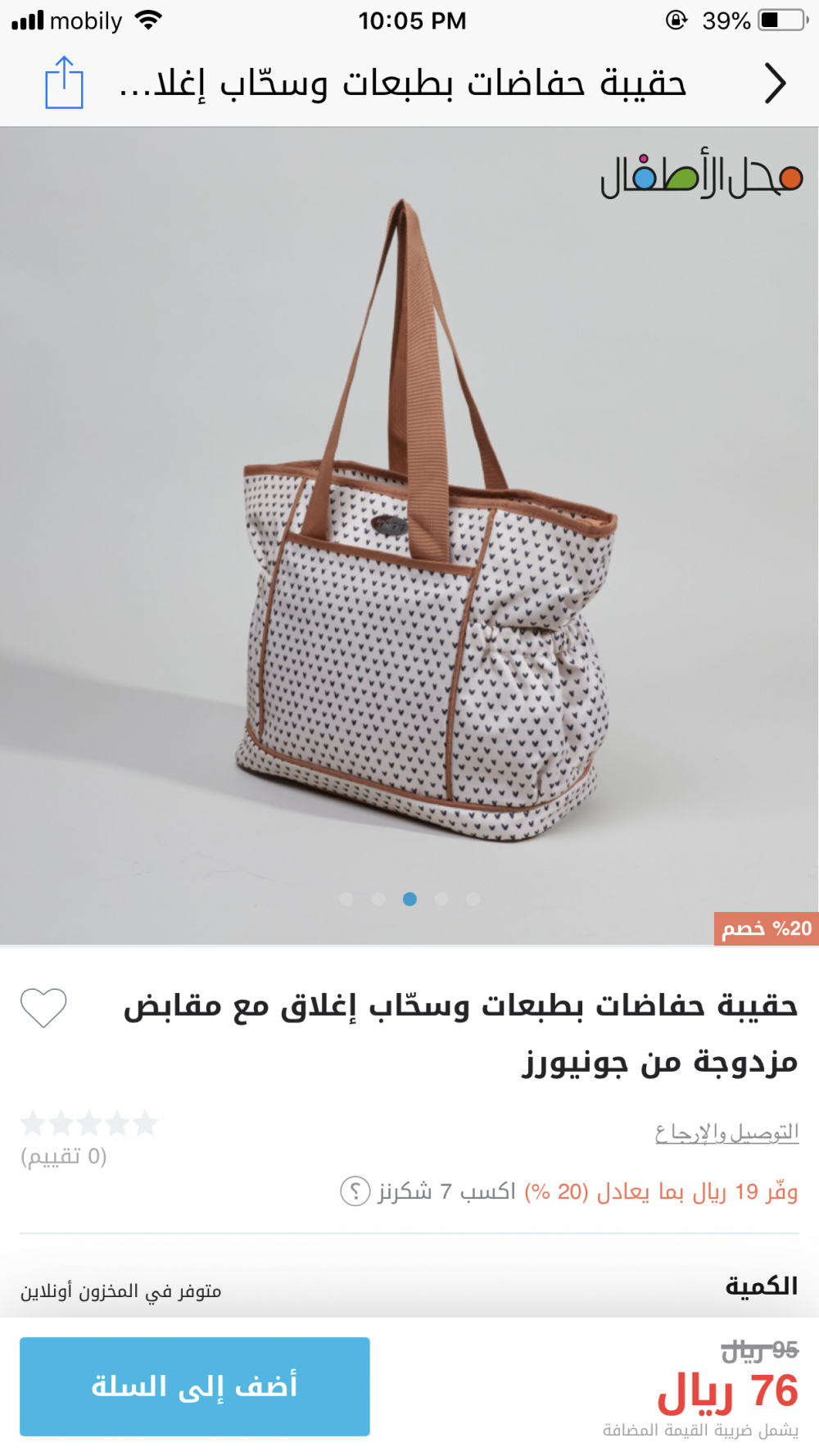Tap the star rating area
The height and width of the screenshot is (1456, 819).
88,1123
